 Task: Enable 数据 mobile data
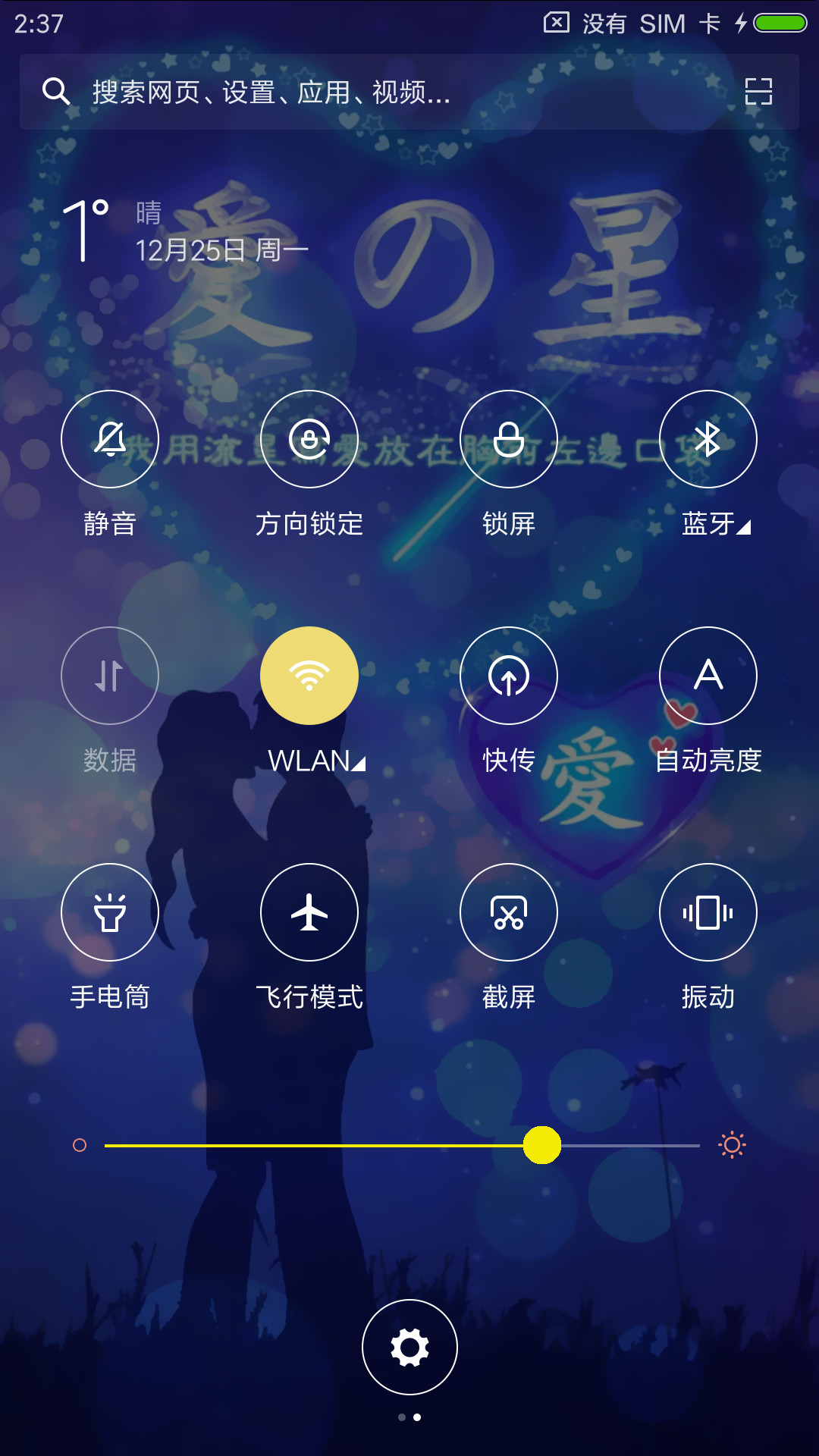pyautogui.click(x=110, y=676)
